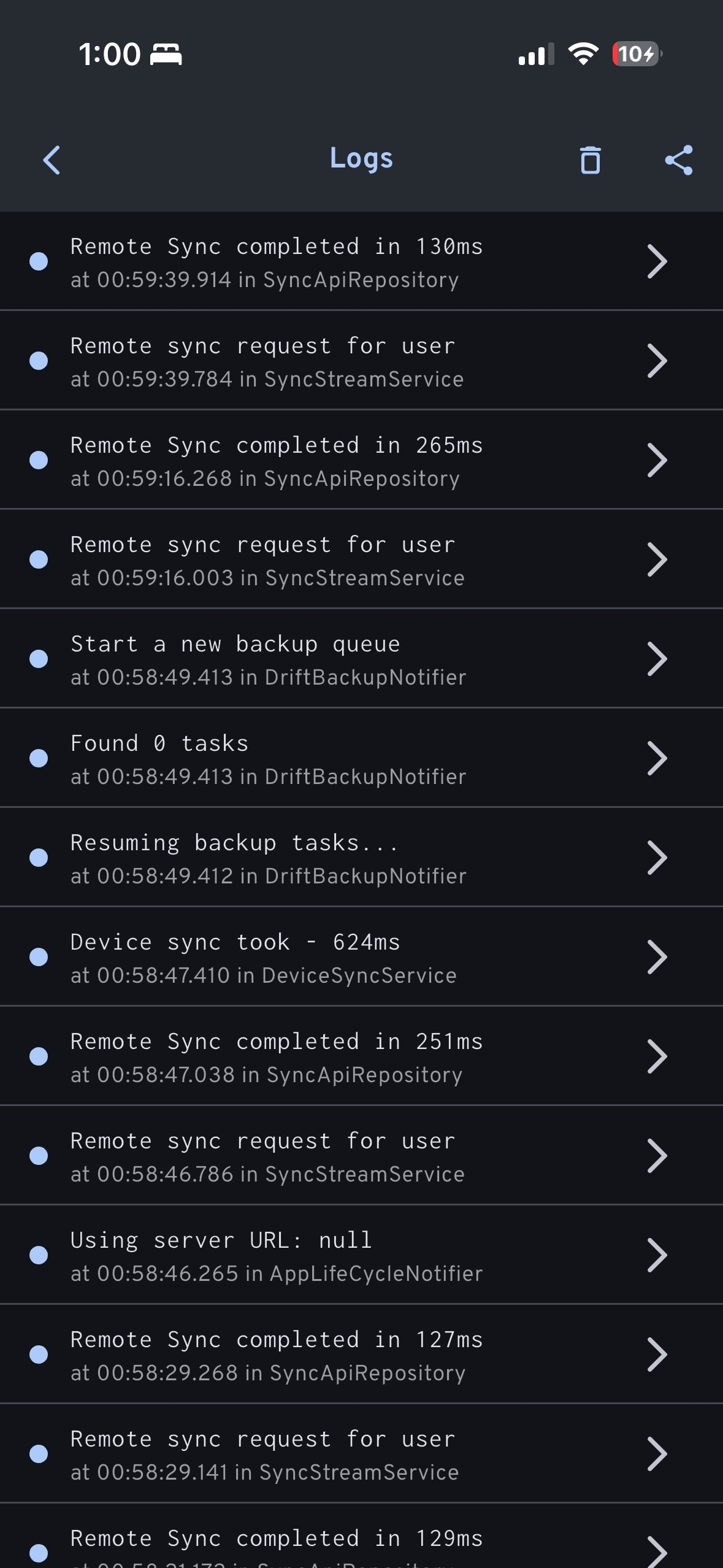Open the remote sync request log at 00:58:29.141
723x1568 pixels.
361,1455
